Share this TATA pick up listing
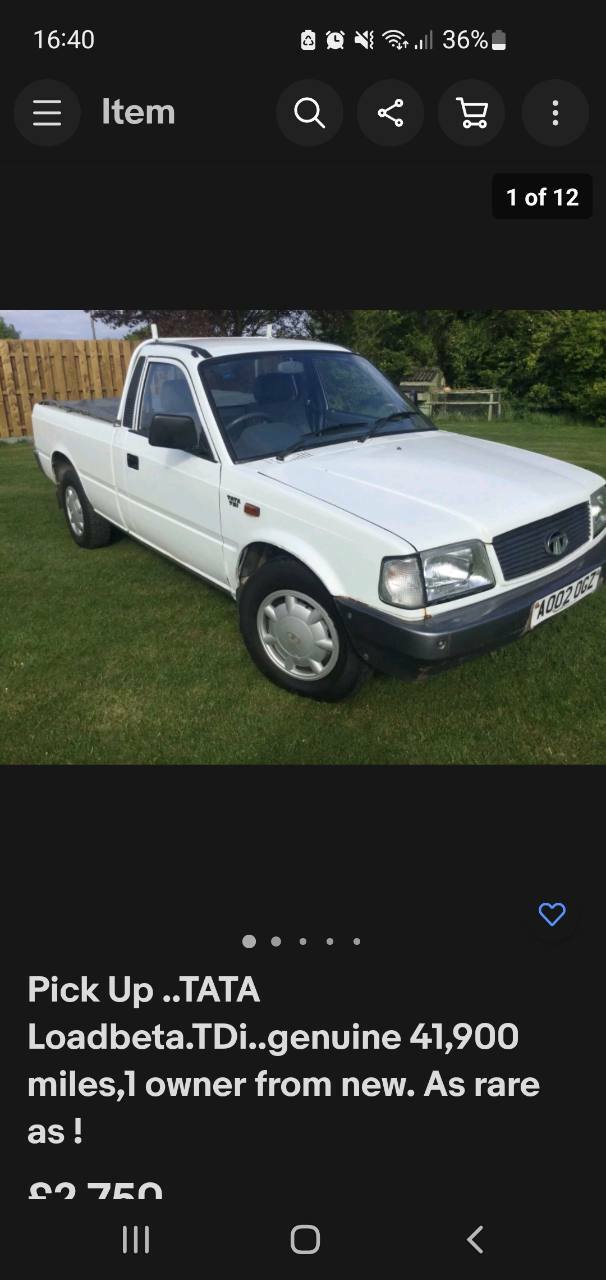606x1280 pixels. (x=390, y=113)
